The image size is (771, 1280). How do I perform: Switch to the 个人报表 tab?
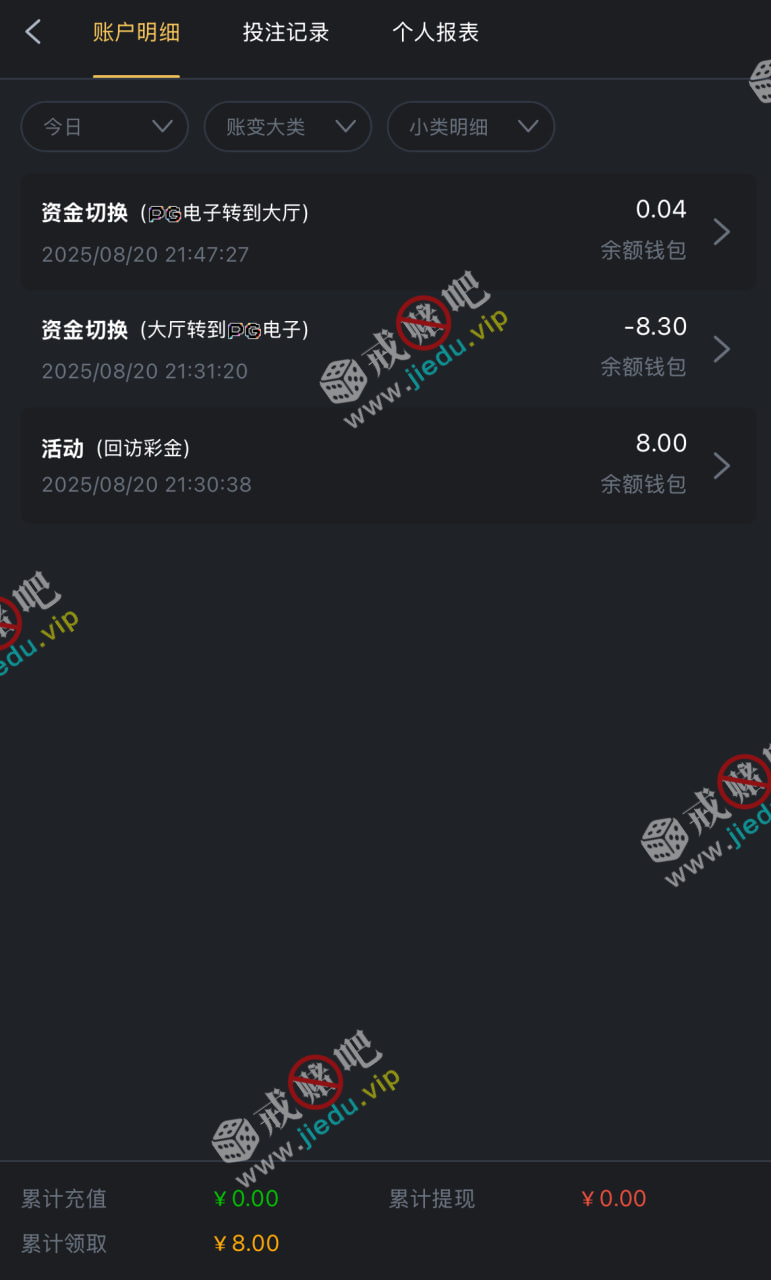pyautogui.click(x=435, y=32)
